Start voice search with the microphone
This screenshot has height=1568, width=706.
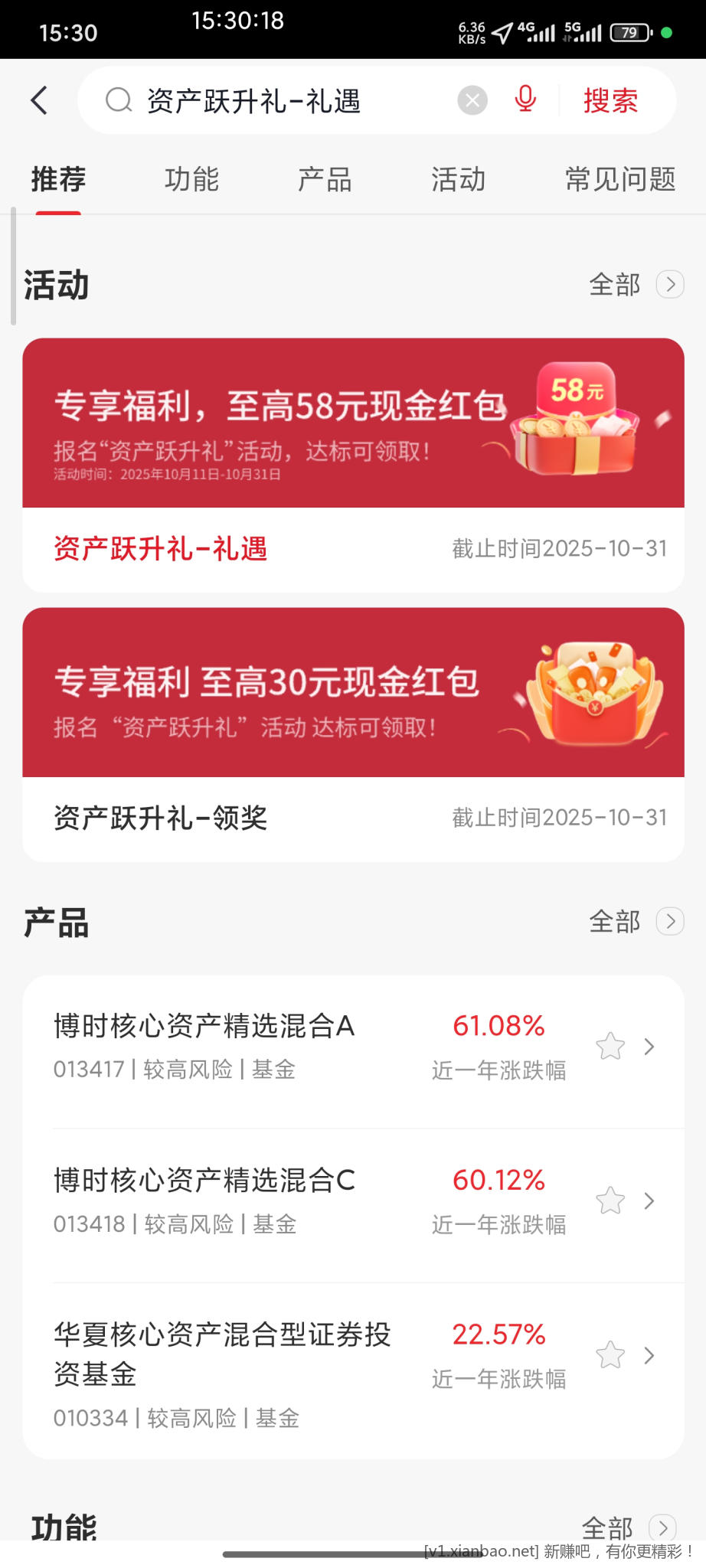(x=525, y=100)
